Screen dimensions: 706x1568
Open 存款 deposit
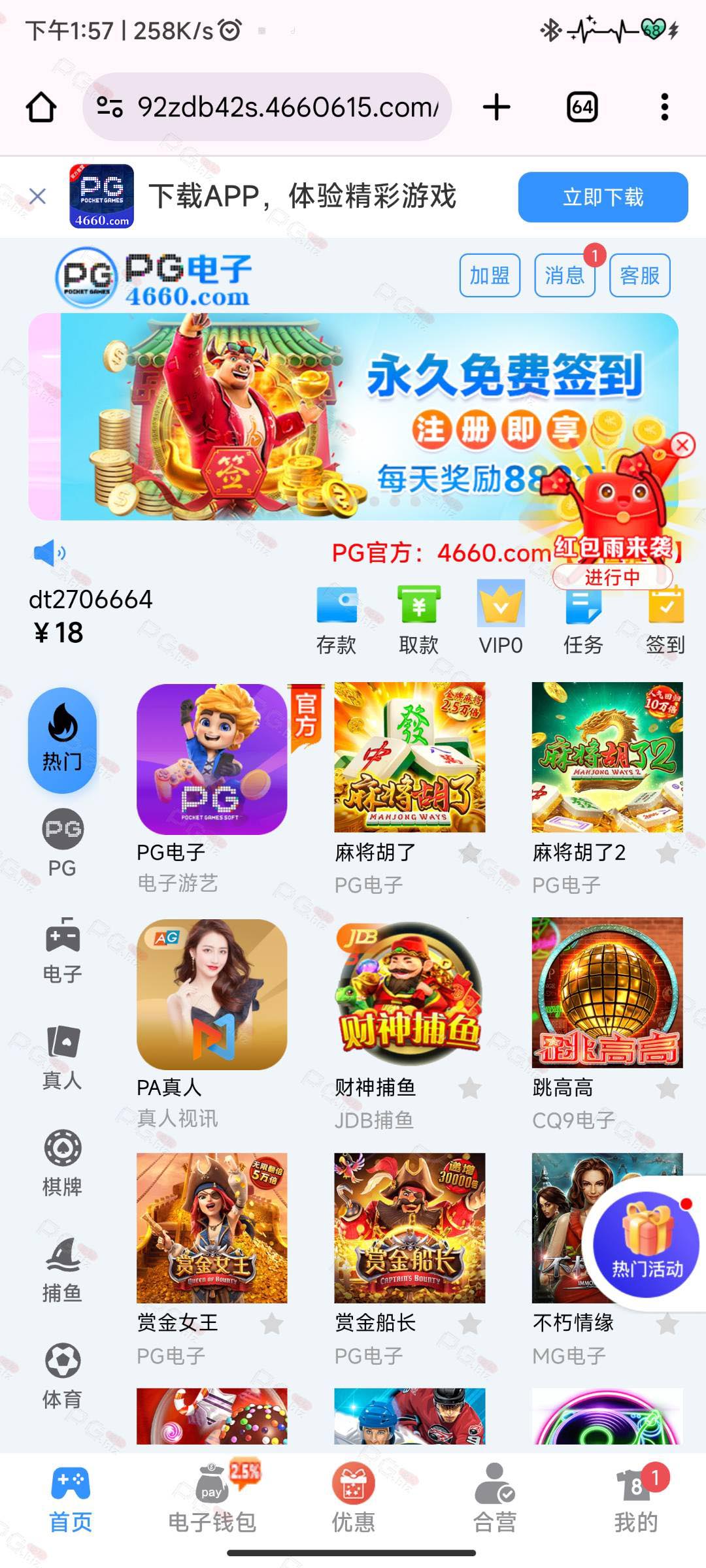336,619
